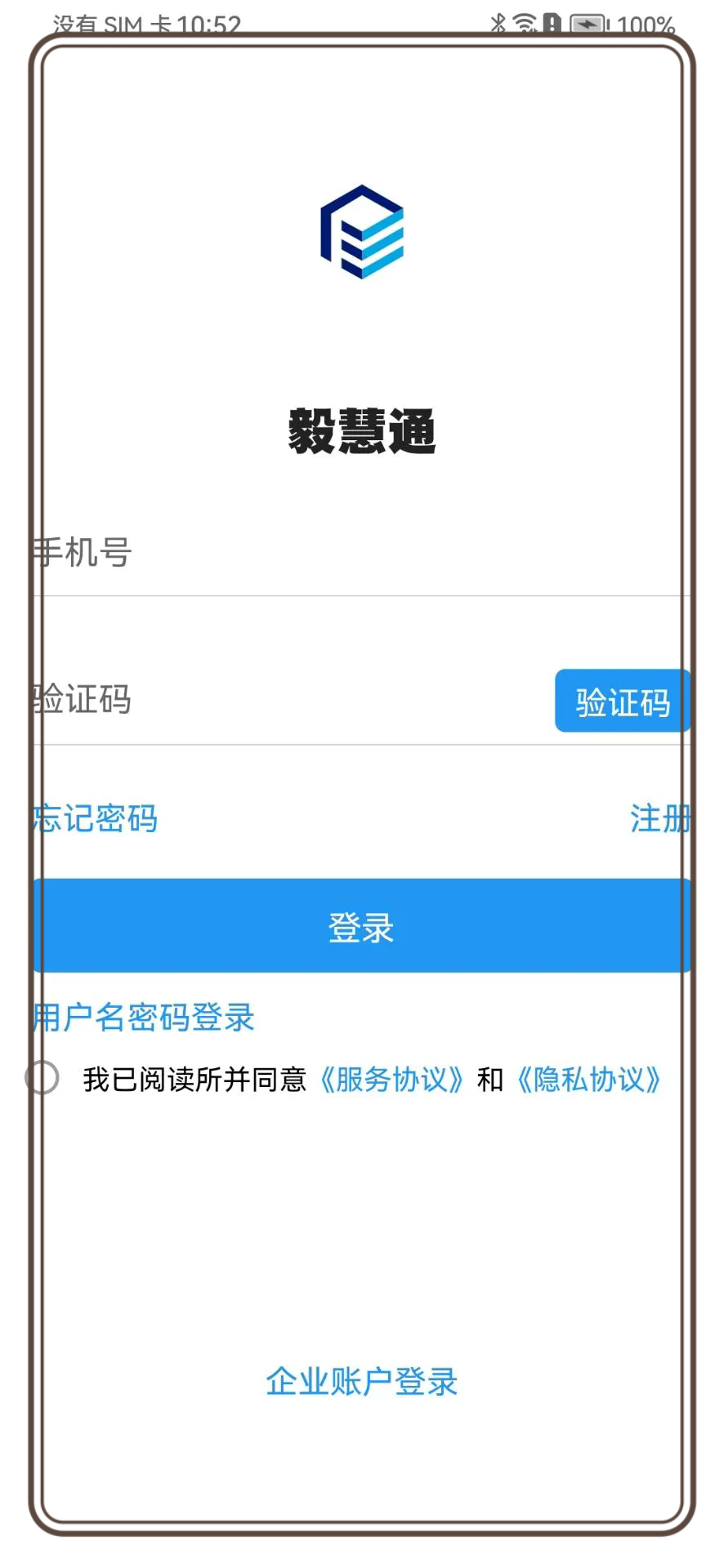Viewport: 724px width, 1568px height.
Task: Switch to 用户名密码登录
Action: click(x=145, y=1018)
